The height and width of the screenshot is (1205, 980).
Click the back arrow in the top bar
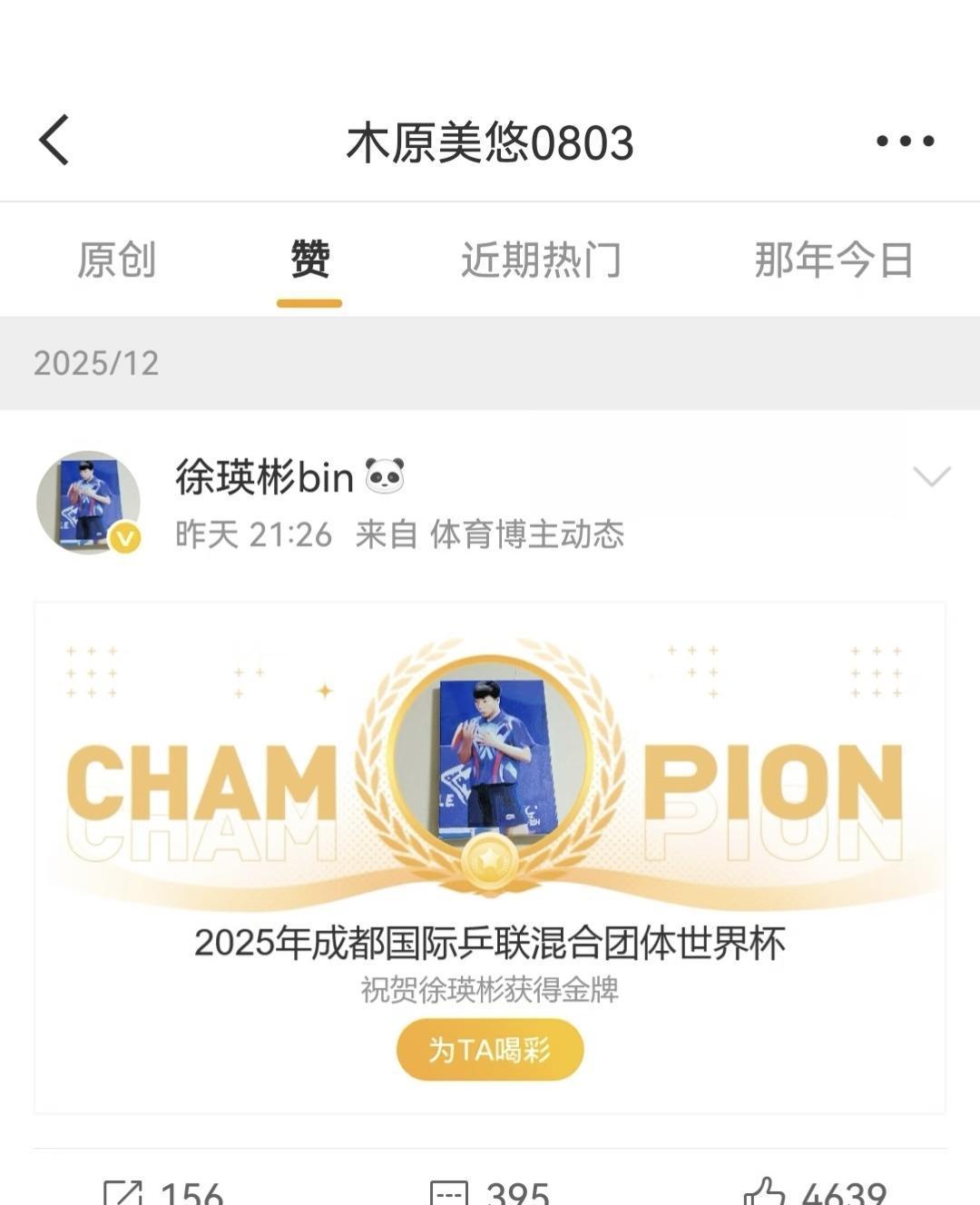pos(53,141)
